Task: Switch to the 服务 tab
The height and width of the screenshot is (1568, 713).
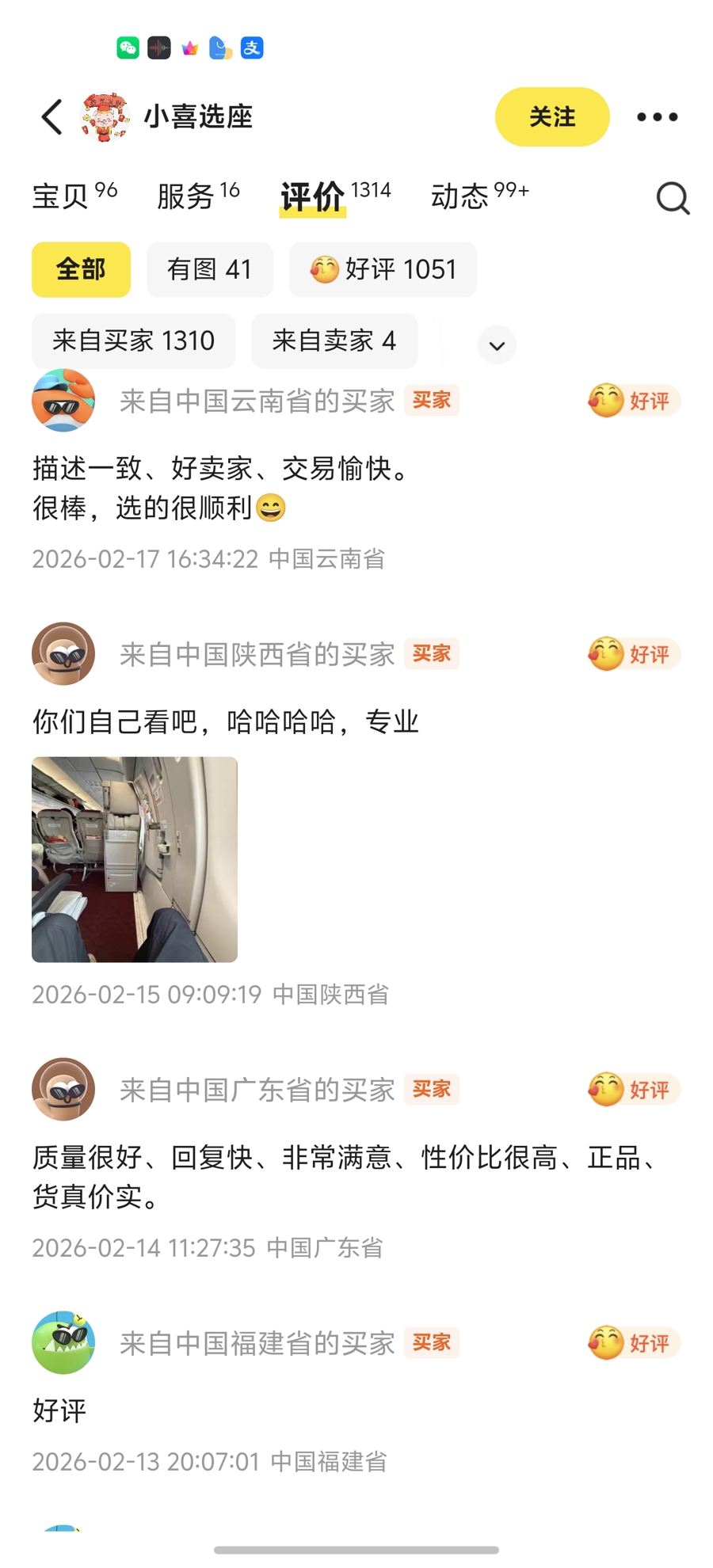Action: coord(198,195)
